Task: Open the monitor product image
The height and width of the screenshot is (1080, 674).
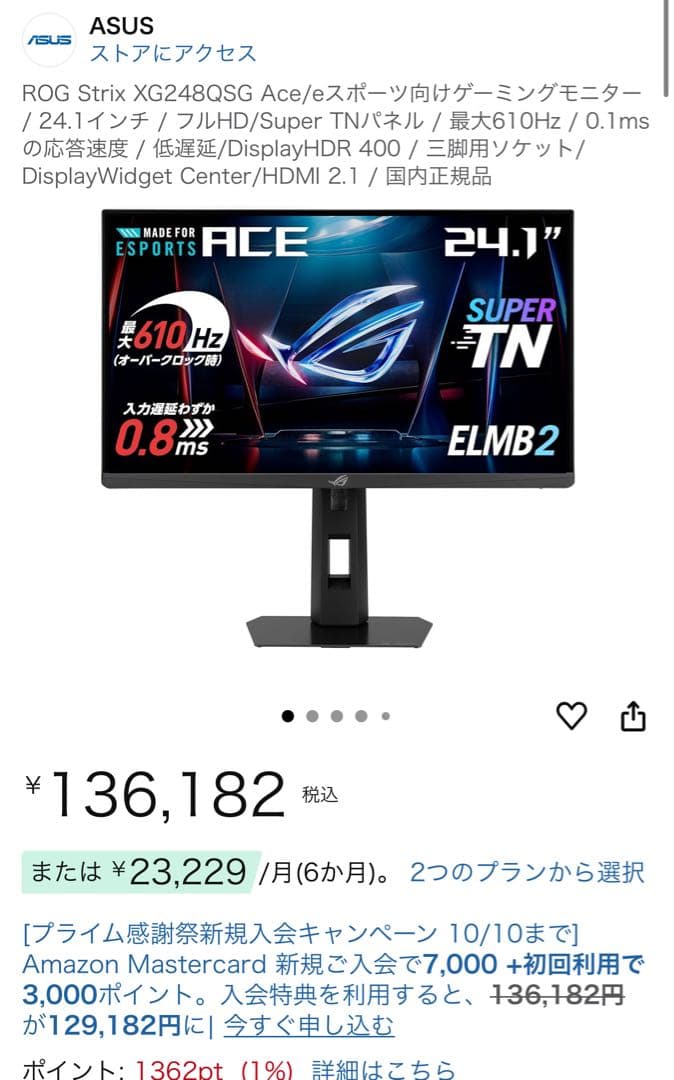Action: click(338, 430)
